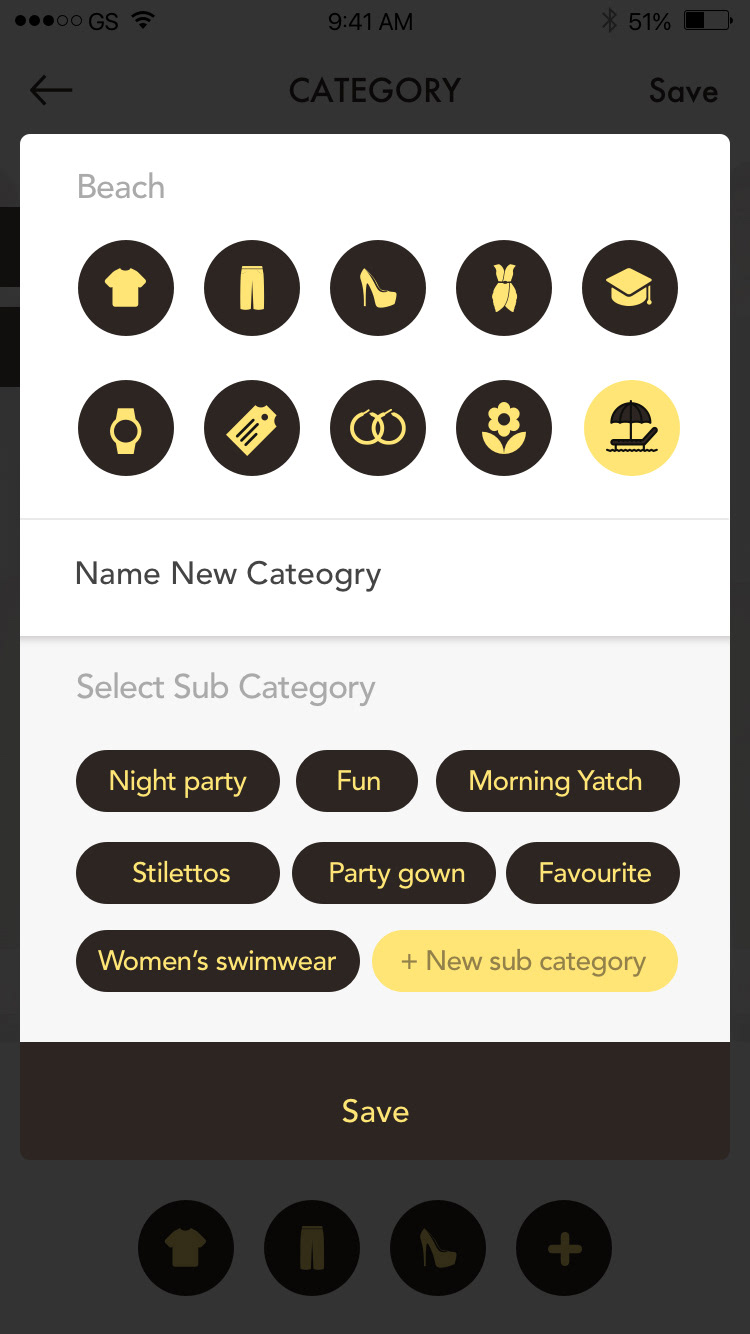Choose the graduation cap icon

point(631,289)
